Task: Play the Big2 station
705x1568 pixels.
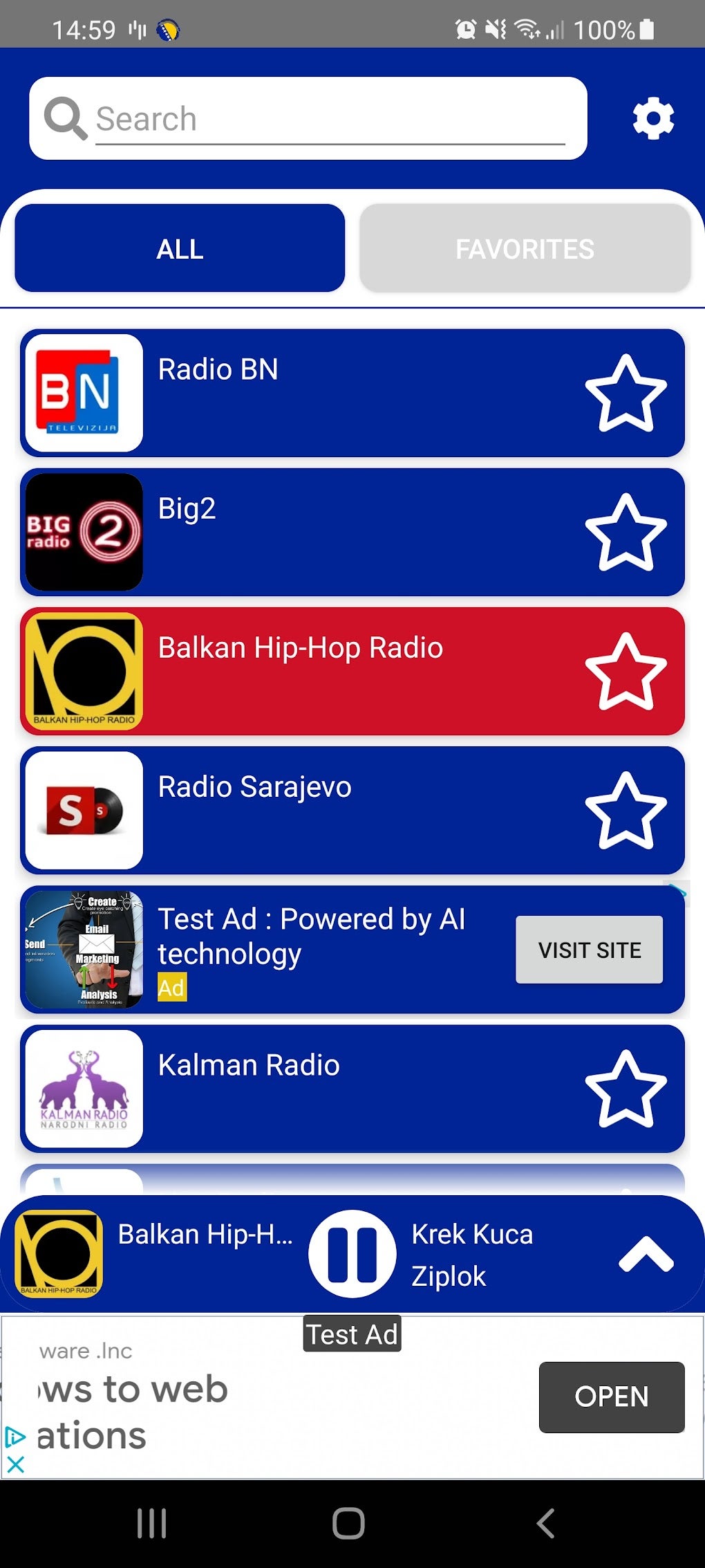Action: (311, 532)
